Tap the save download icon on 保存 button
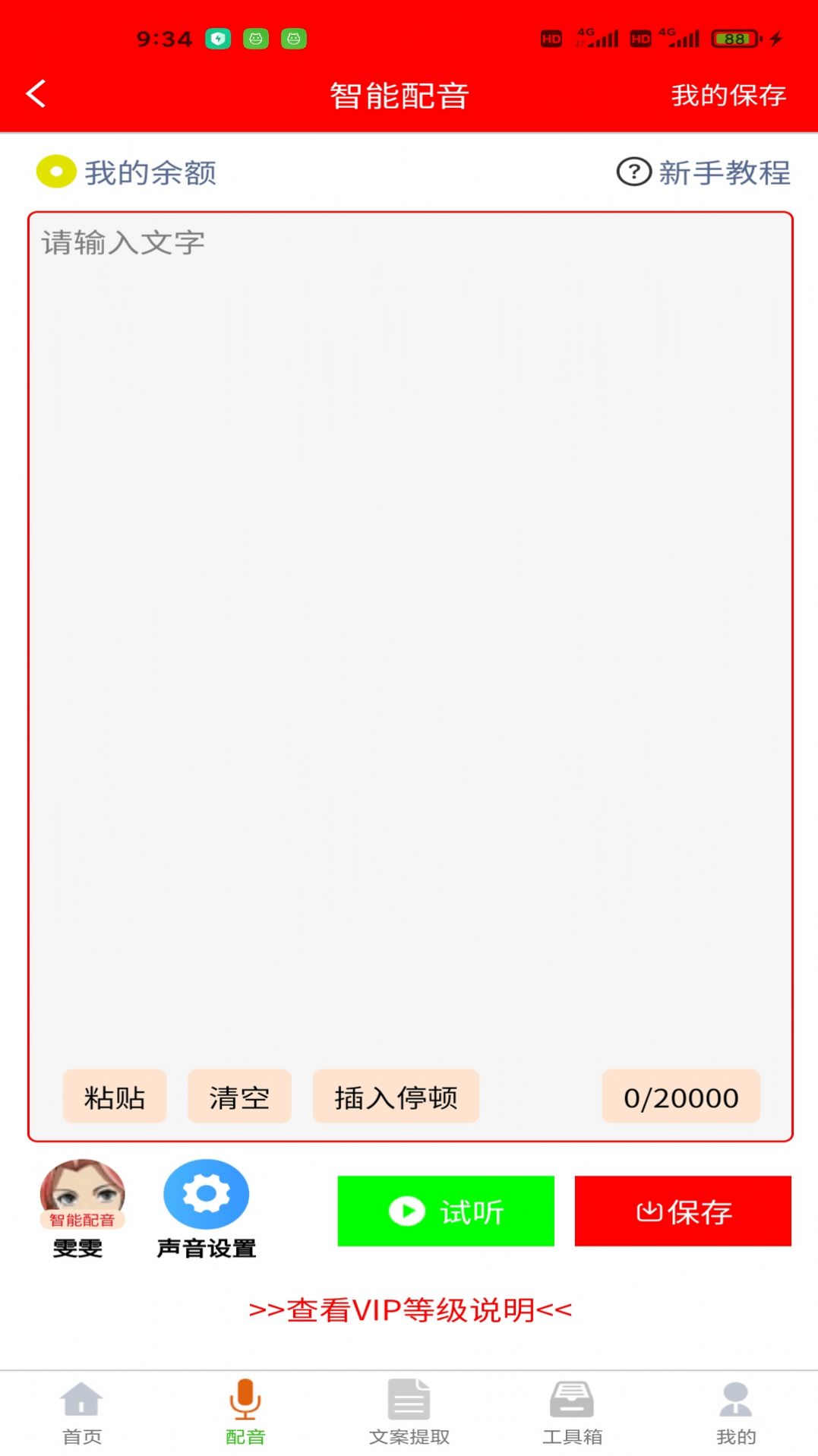 (x=649, y=1211)
